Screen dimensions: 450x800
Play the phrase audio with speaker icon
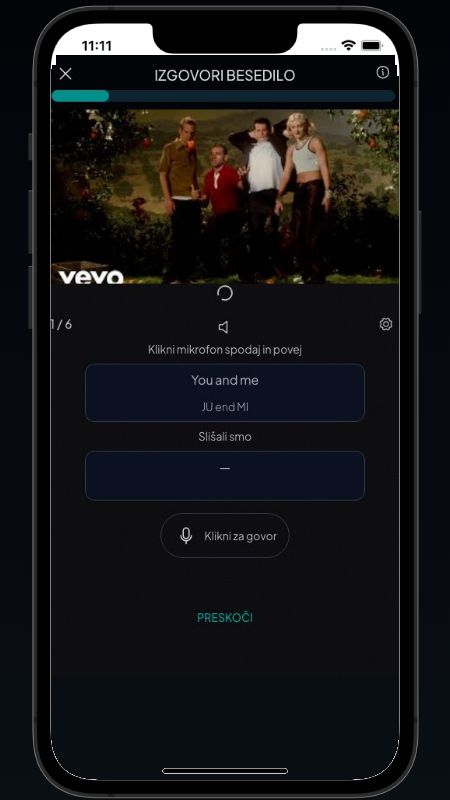[x=223, y=327]
